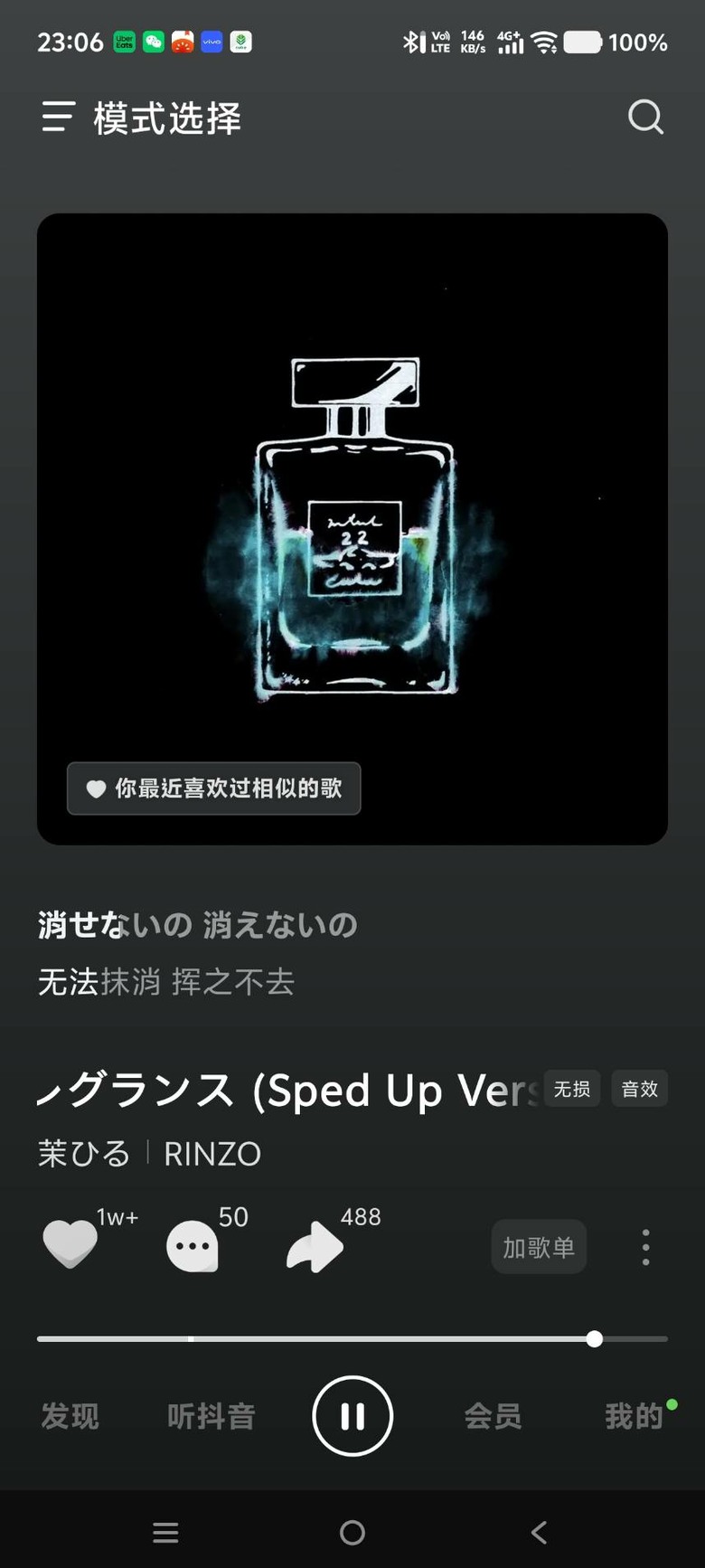The image size is (705, 1568).
Task: Open the search icon
Action: (645, 118)
